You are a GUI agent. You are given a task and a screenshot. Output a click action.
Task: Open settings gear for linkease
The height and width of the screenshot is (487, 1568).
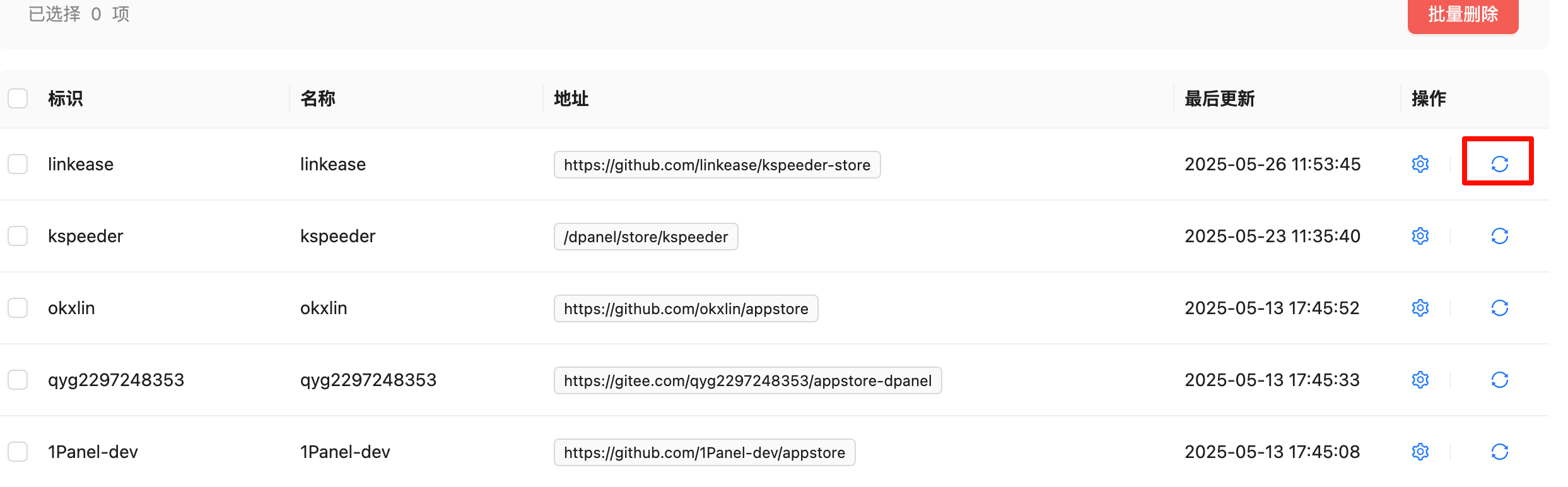point(1420,164)
